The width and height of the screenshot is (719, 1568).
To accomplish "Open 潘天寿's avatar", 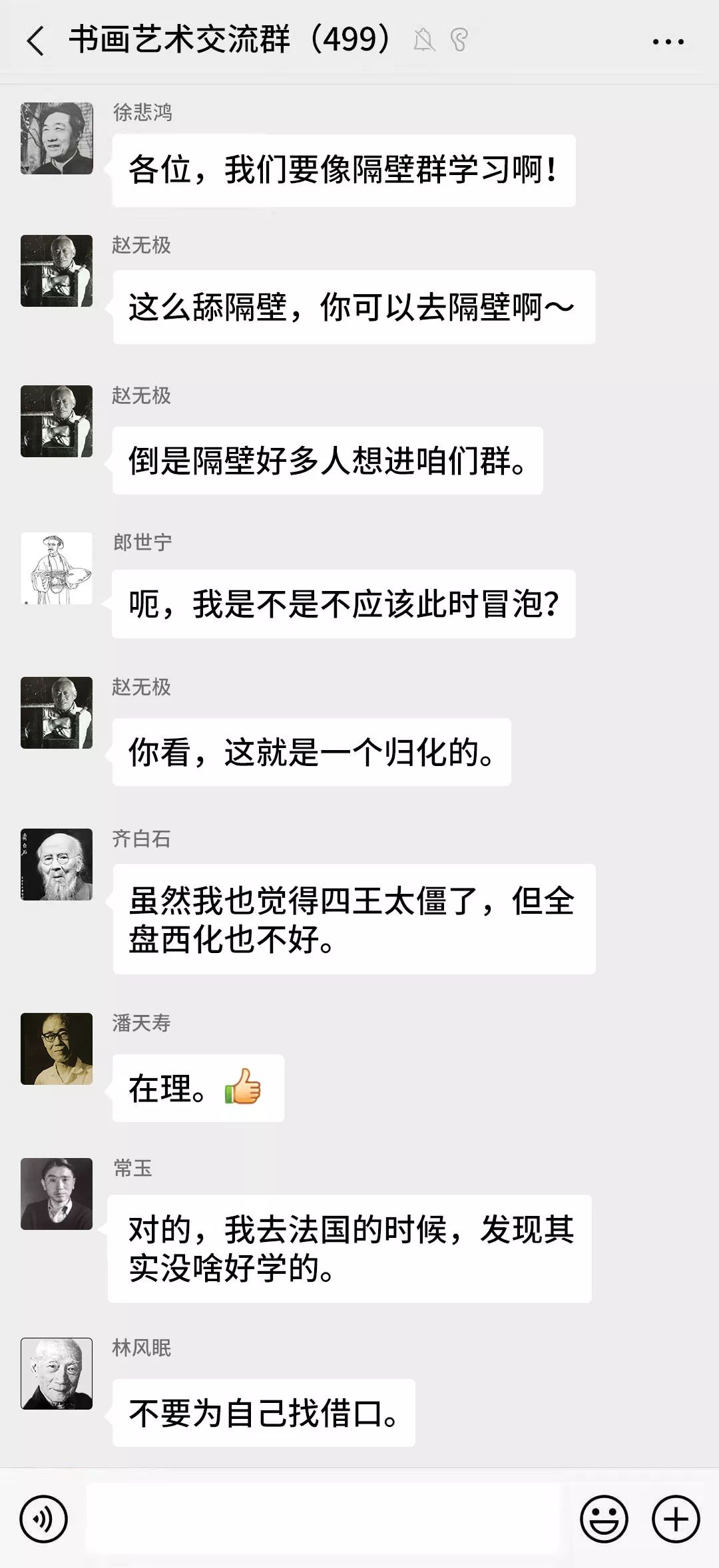I will coord(57,1049).
